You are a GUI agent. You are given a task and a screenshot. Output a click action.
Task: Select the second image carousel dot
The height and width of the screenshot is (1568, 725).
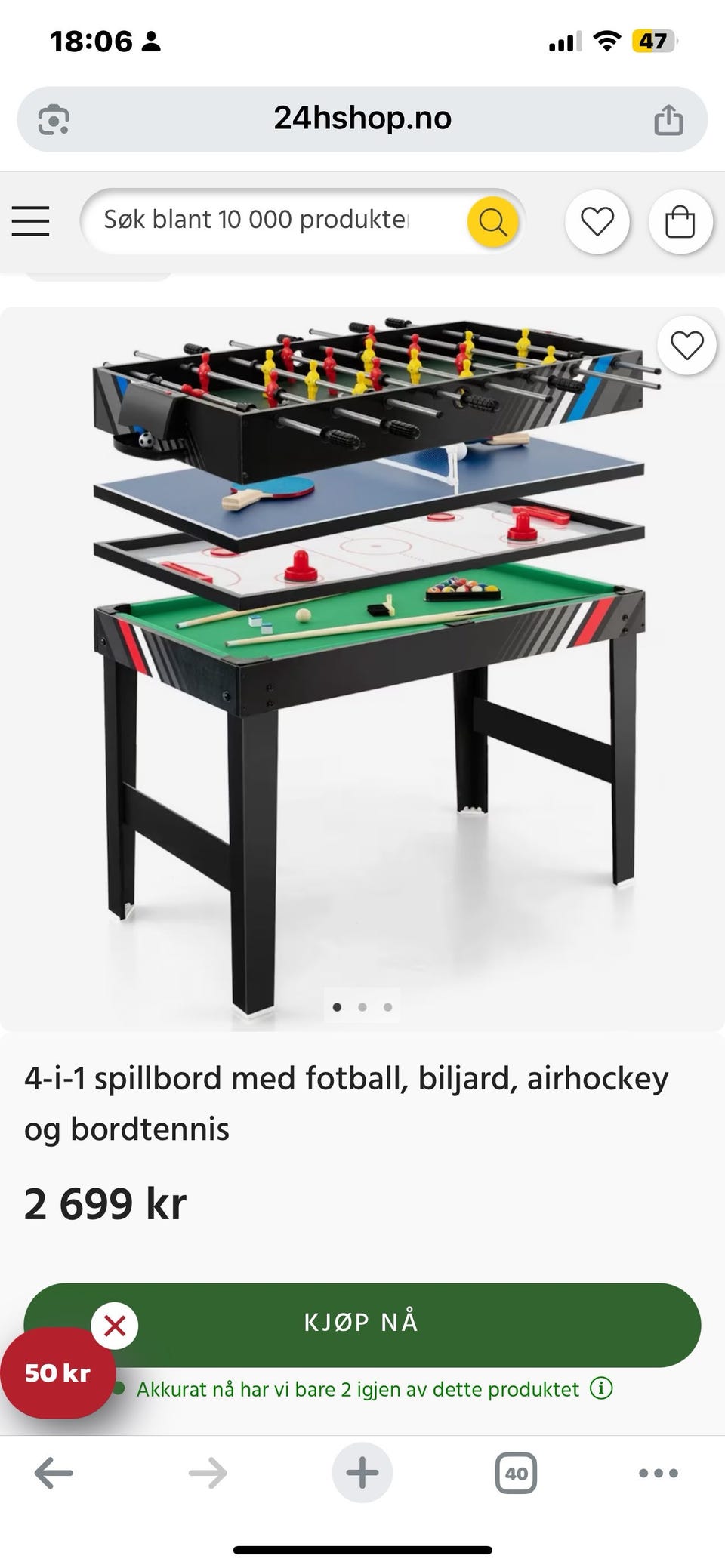[x=362, y=1006]
